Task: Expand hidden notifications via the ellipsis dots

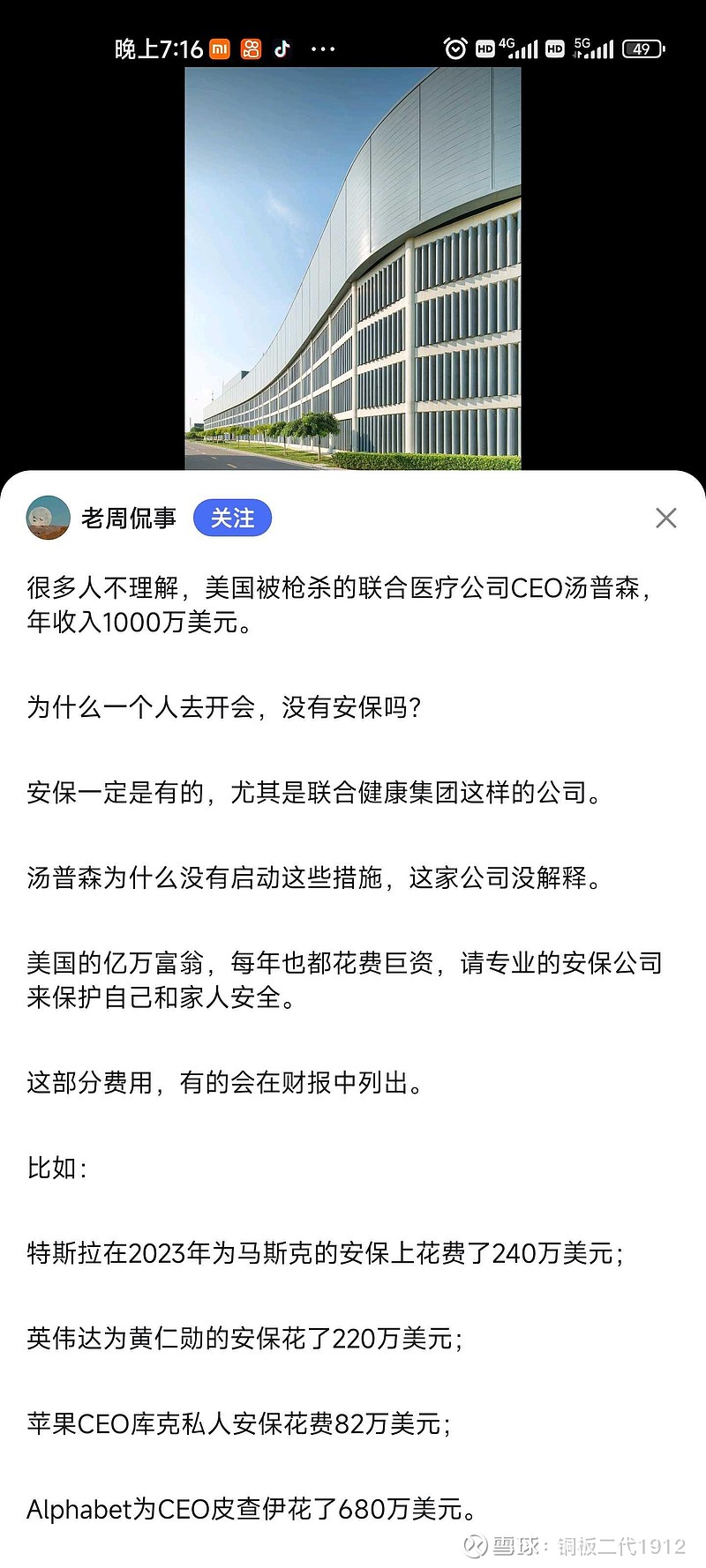Action: [322, 50]
